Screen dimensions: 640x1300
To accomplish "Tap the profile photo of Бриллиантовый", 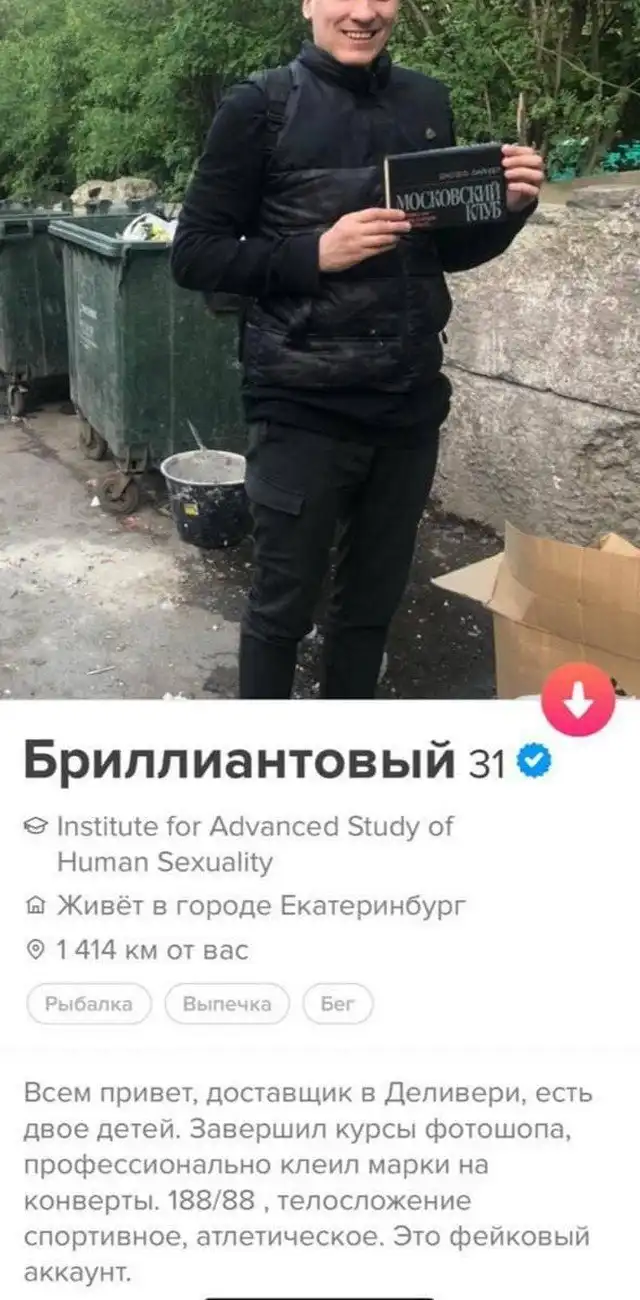I will (x=320, y=350).
